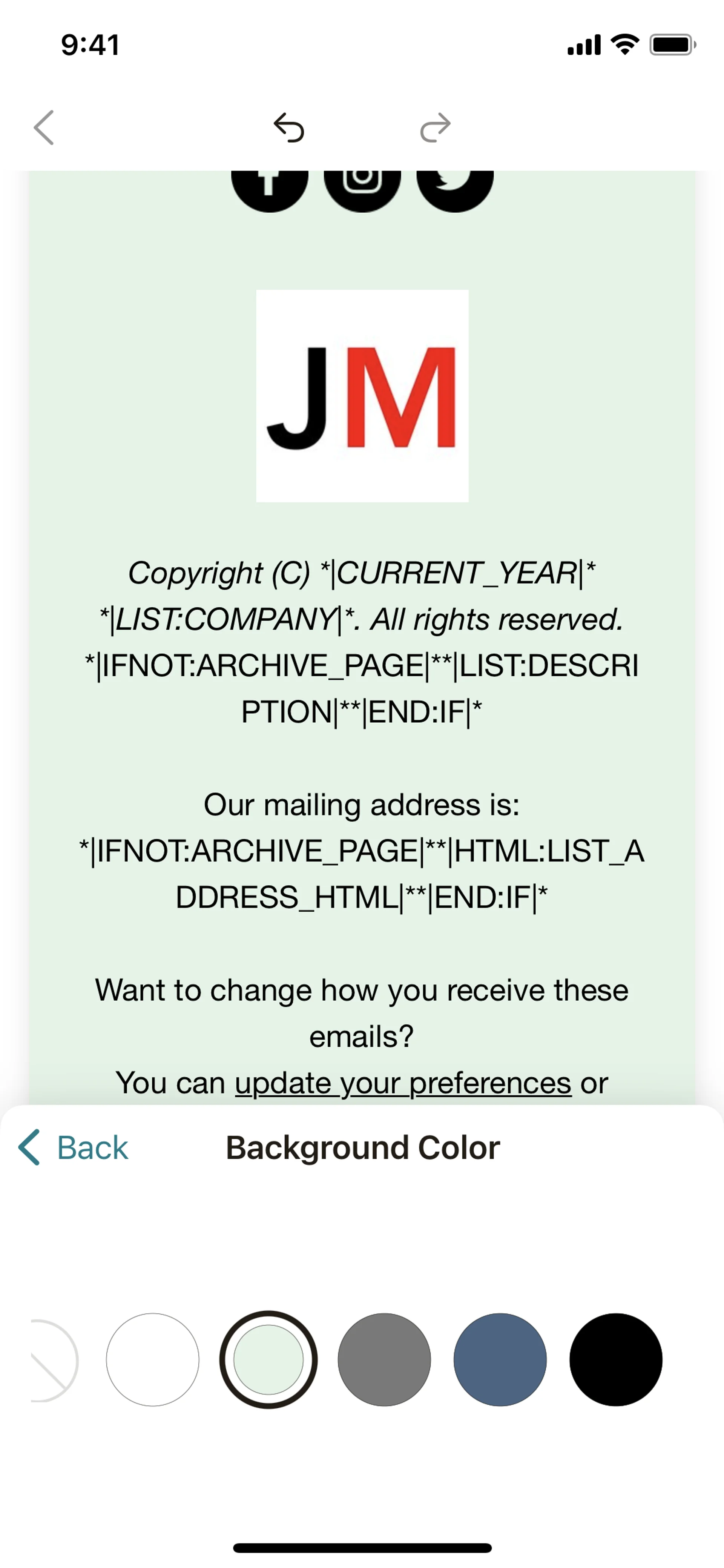Viewport: 724px width, 1568px height.
Task: Apply the slate blue background swatch
Action: [500, 1360]
